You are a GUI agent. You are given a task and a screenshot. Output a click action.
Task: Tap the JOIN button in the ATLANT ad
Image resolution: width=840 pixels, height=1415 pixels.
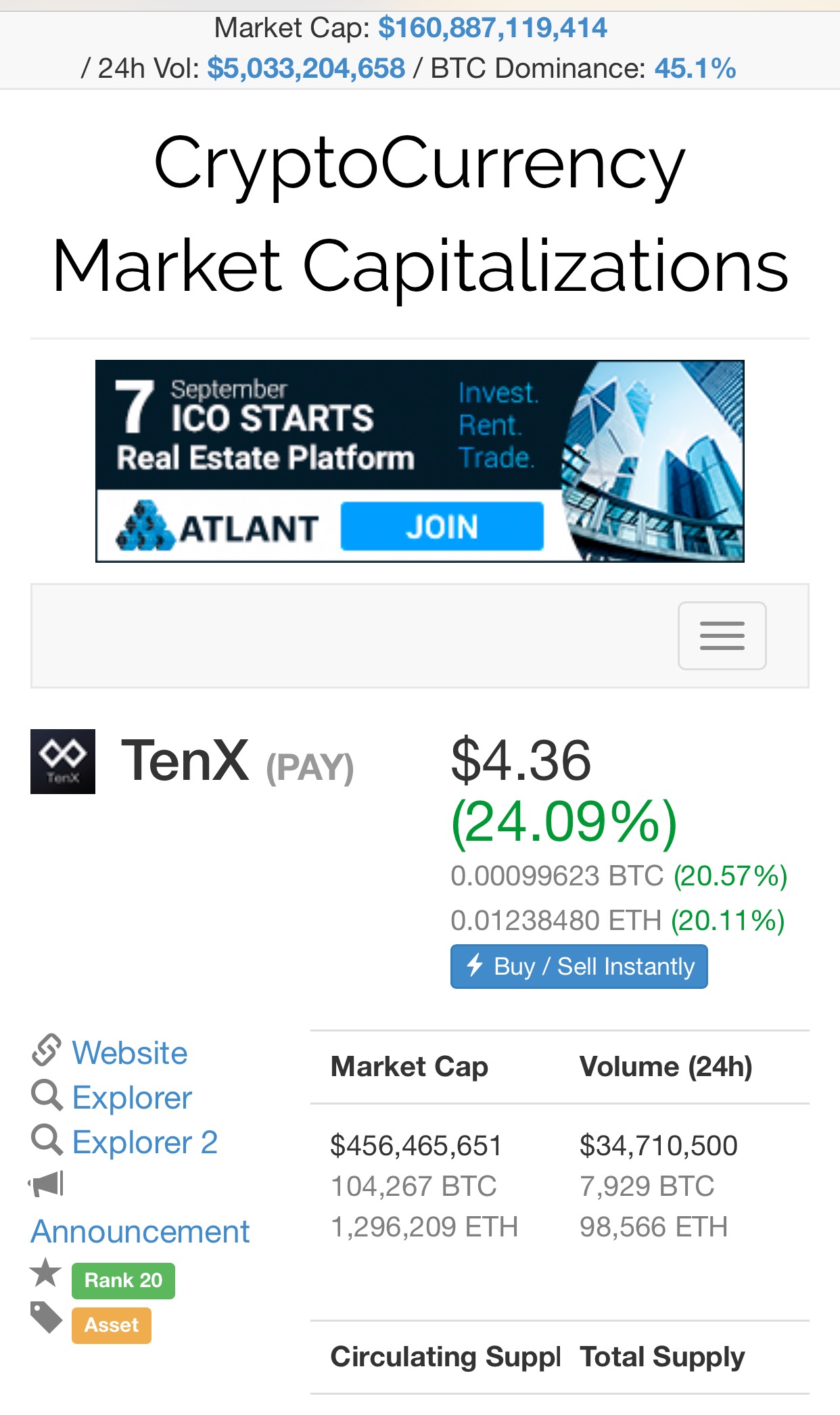coord(442,526)
